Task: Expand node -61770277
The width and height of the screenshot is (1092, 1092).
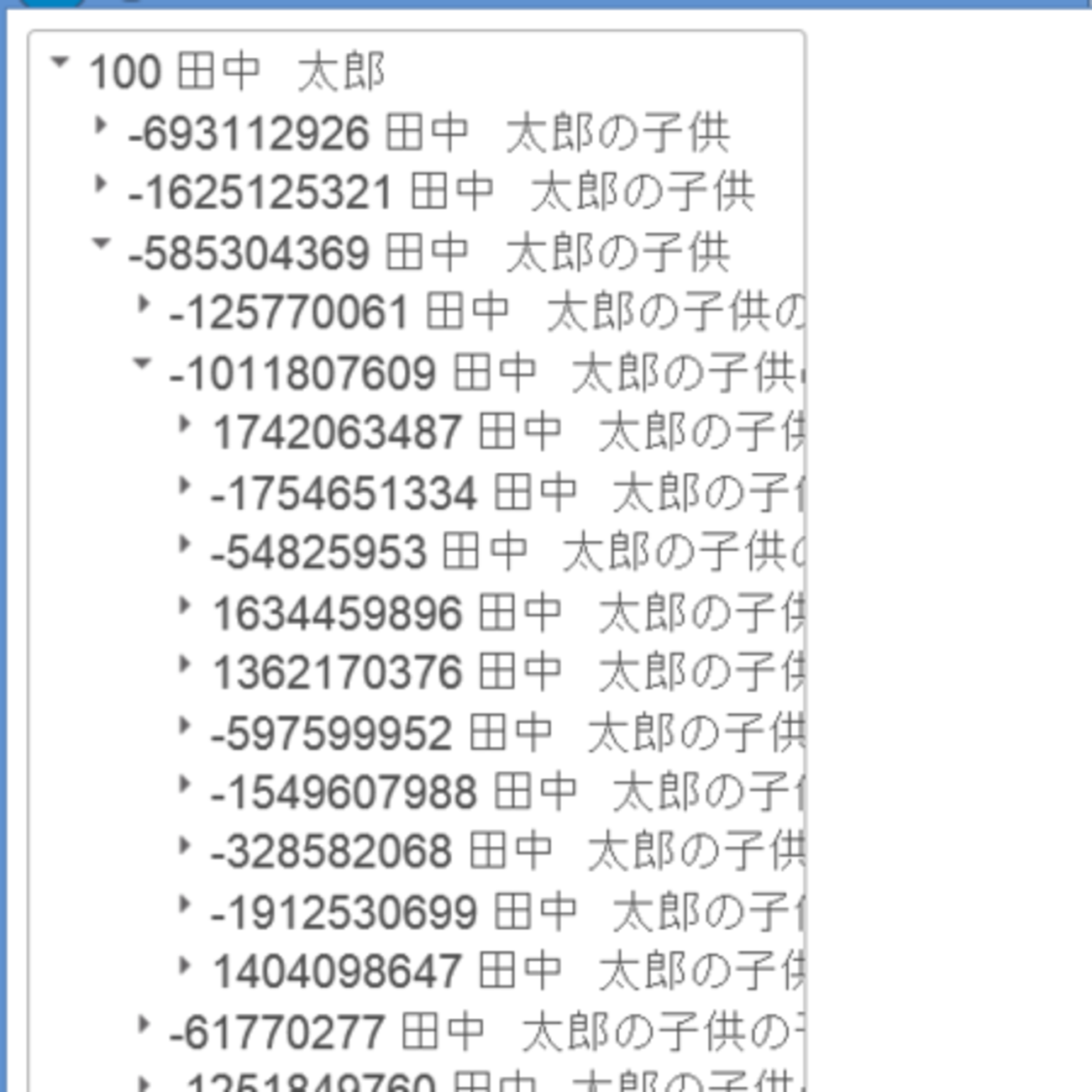Action: tap(143, 1025)
